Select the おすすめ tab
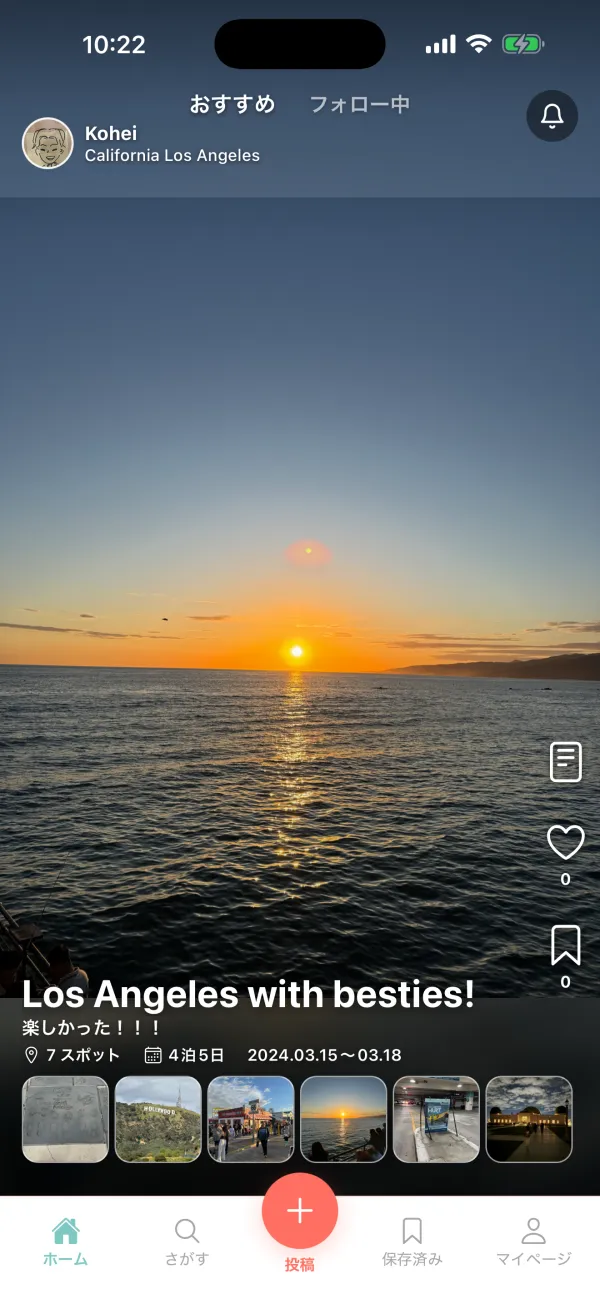Screen dimensions: 600x1304 [232, 104]
